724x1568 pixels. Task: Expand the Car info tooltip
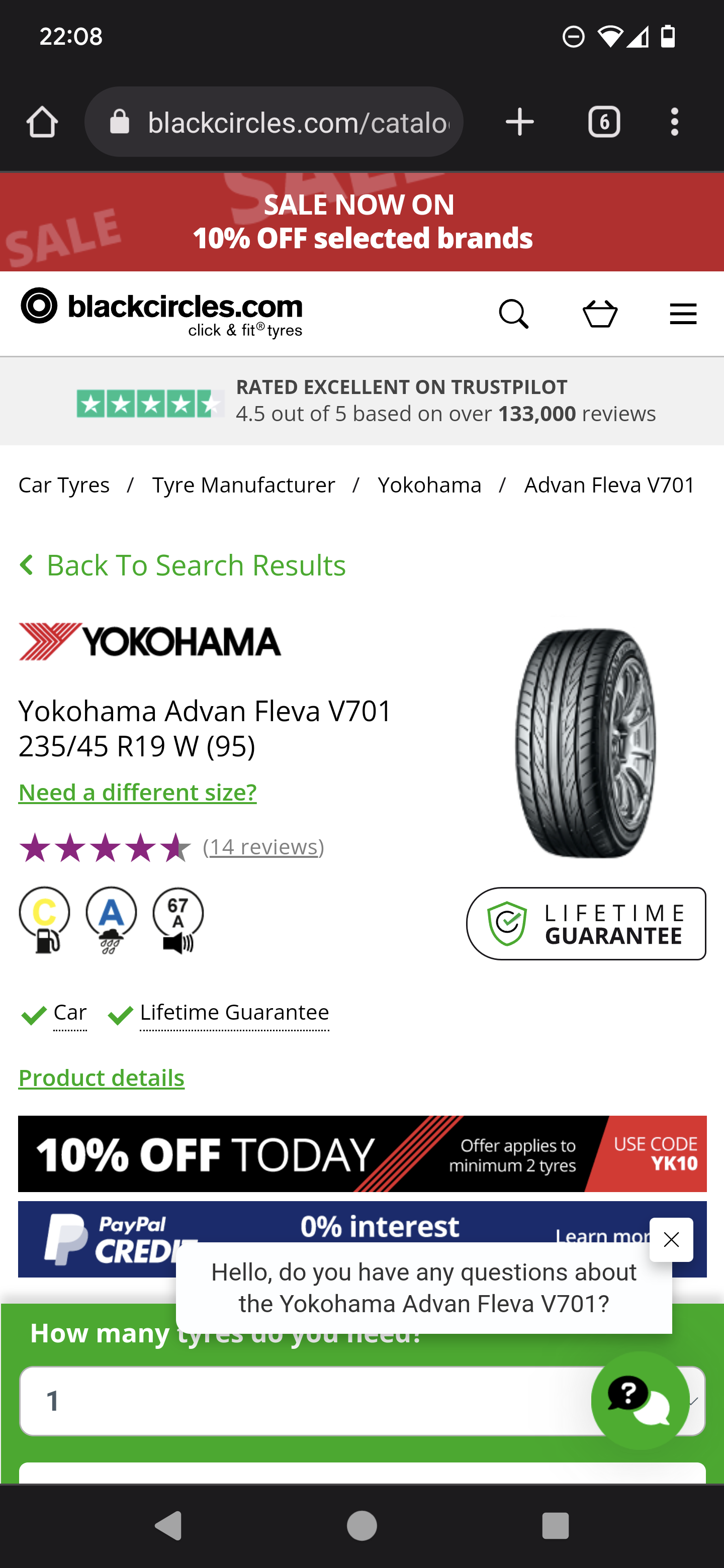point(70,1012)
